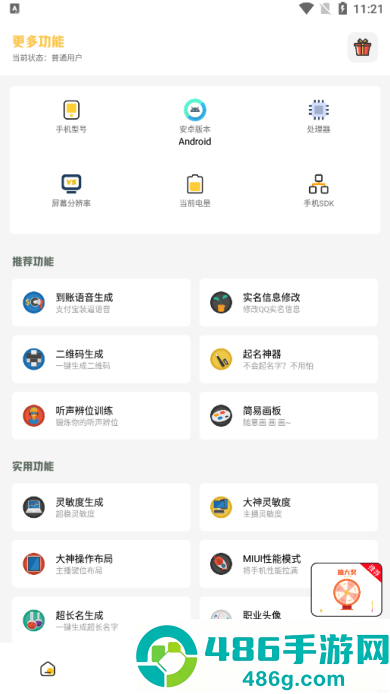This screenshot has height=694, width=390.
Task: Open 起名神器 name generator
Action: tap(289, 359)
